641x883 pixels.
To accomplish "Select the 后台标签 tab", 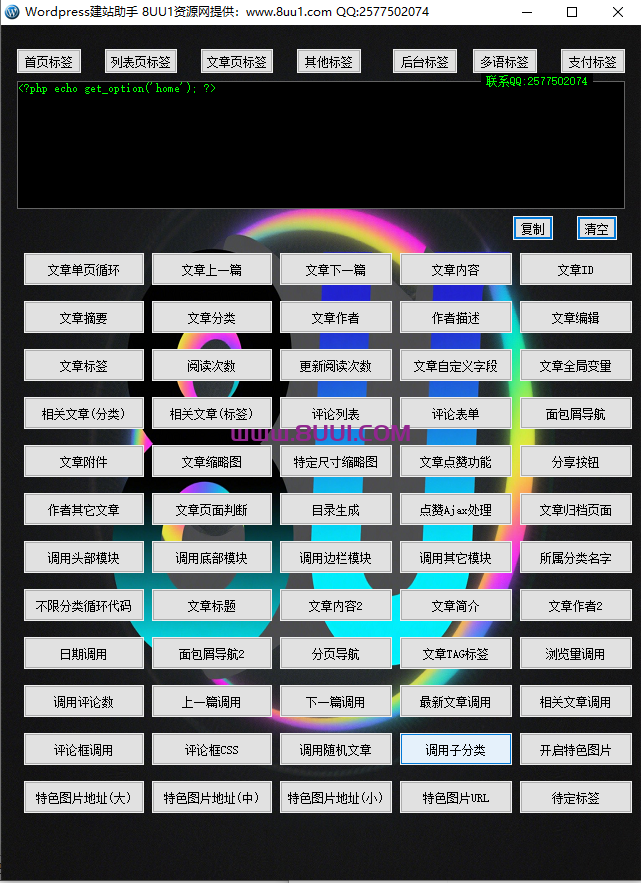I will tap(424, 61).
